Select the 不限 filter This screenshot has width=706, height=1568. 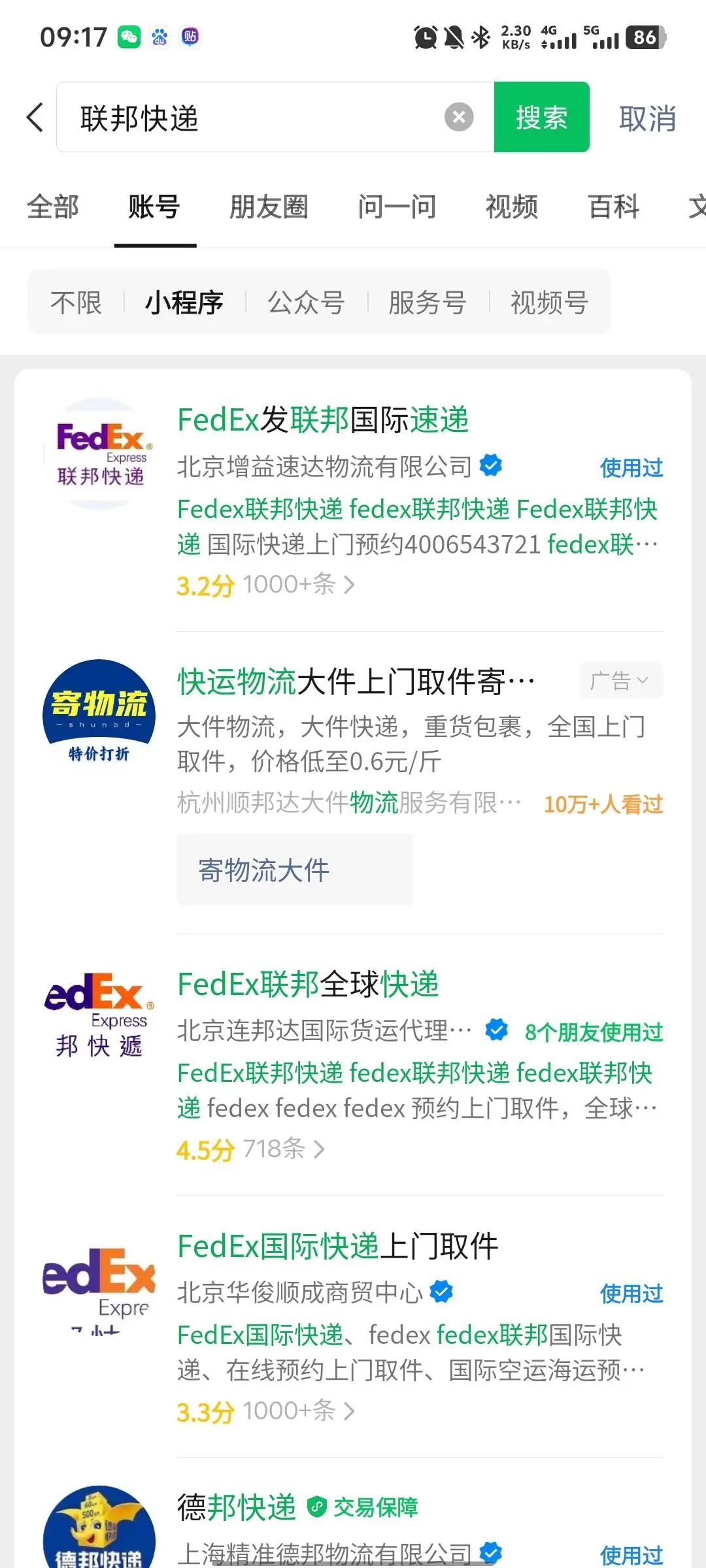[x=76, y=302]
